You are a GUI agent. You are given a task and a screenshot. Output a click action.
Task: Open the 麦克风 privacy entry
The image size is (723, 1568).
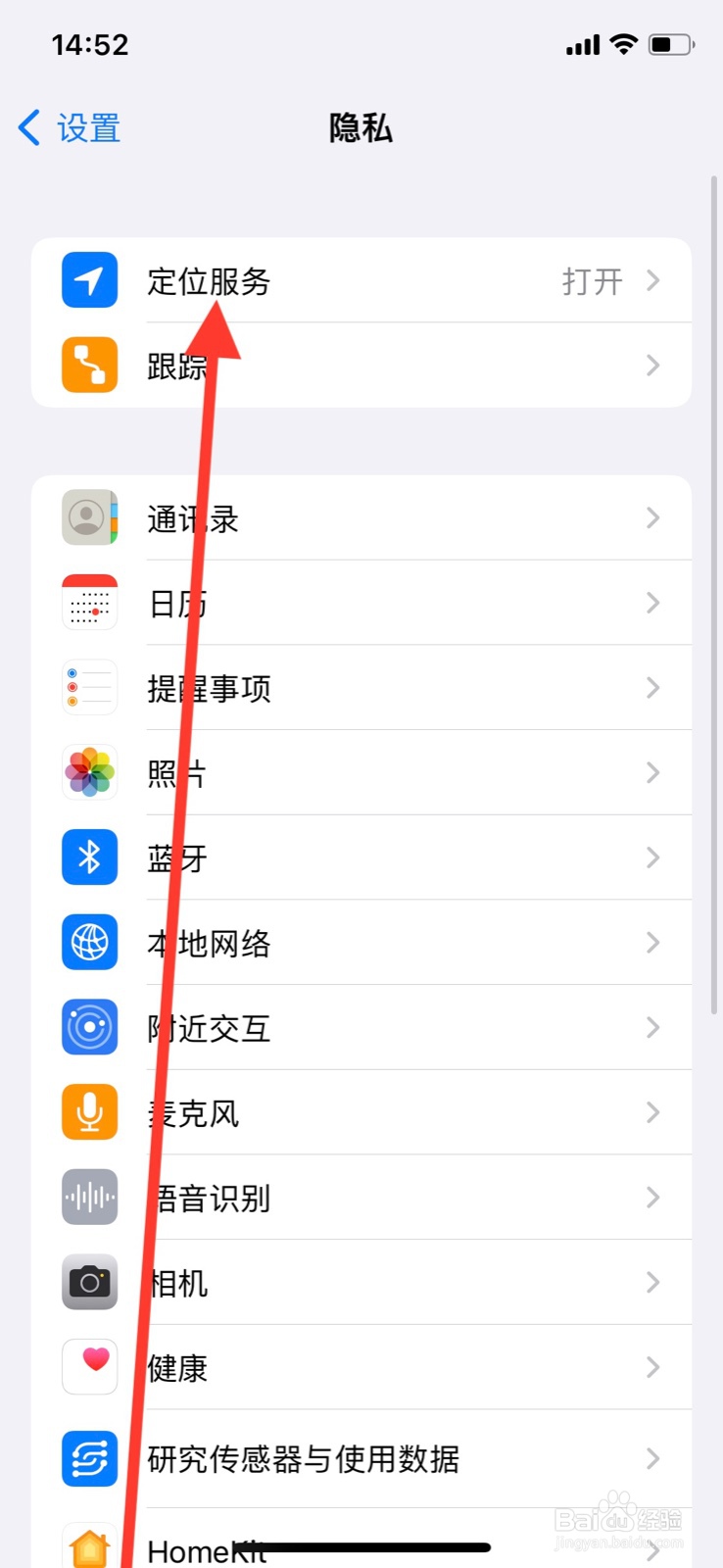click(362, 1112)
